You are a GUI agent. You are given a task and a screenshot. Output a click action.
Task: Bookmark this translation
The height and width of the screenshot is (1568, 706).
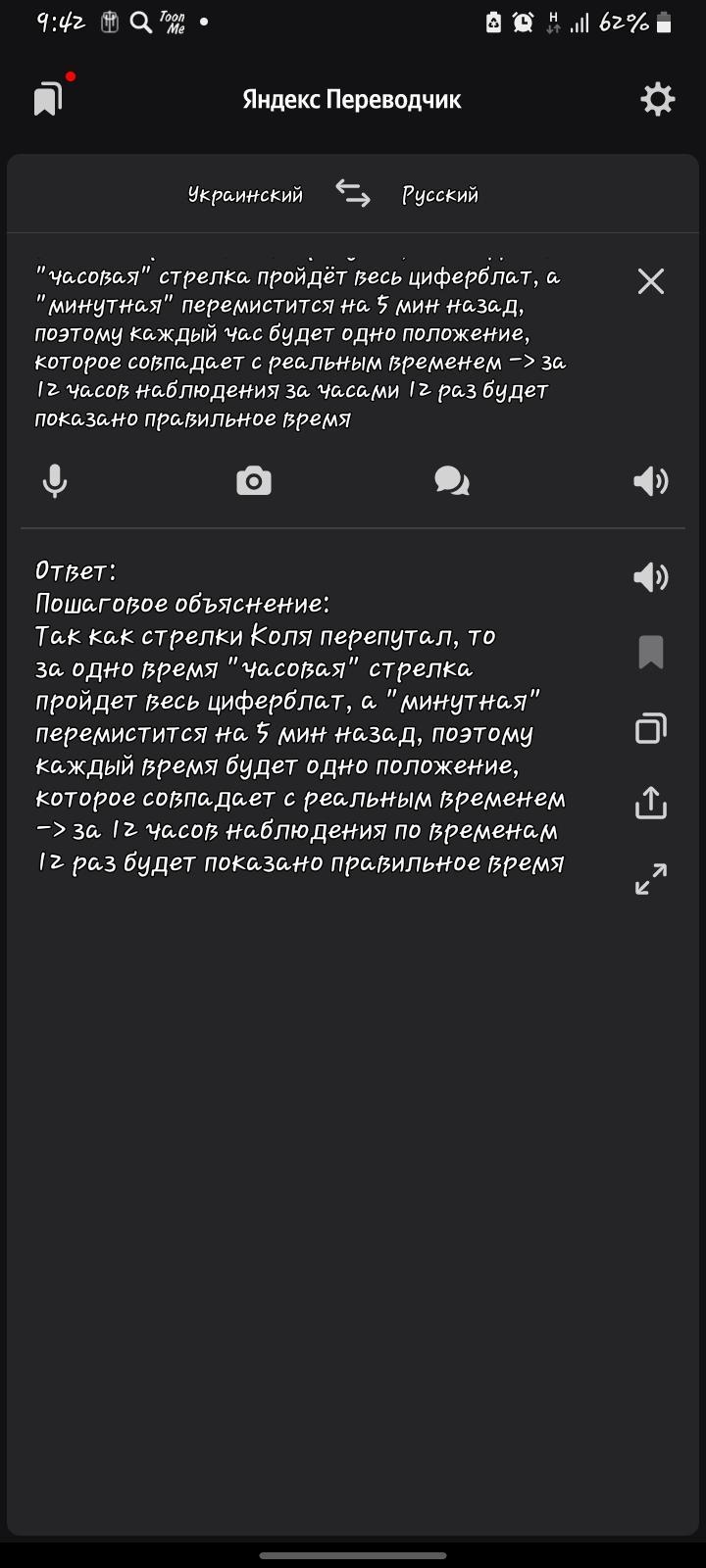[x=651, y=652]
